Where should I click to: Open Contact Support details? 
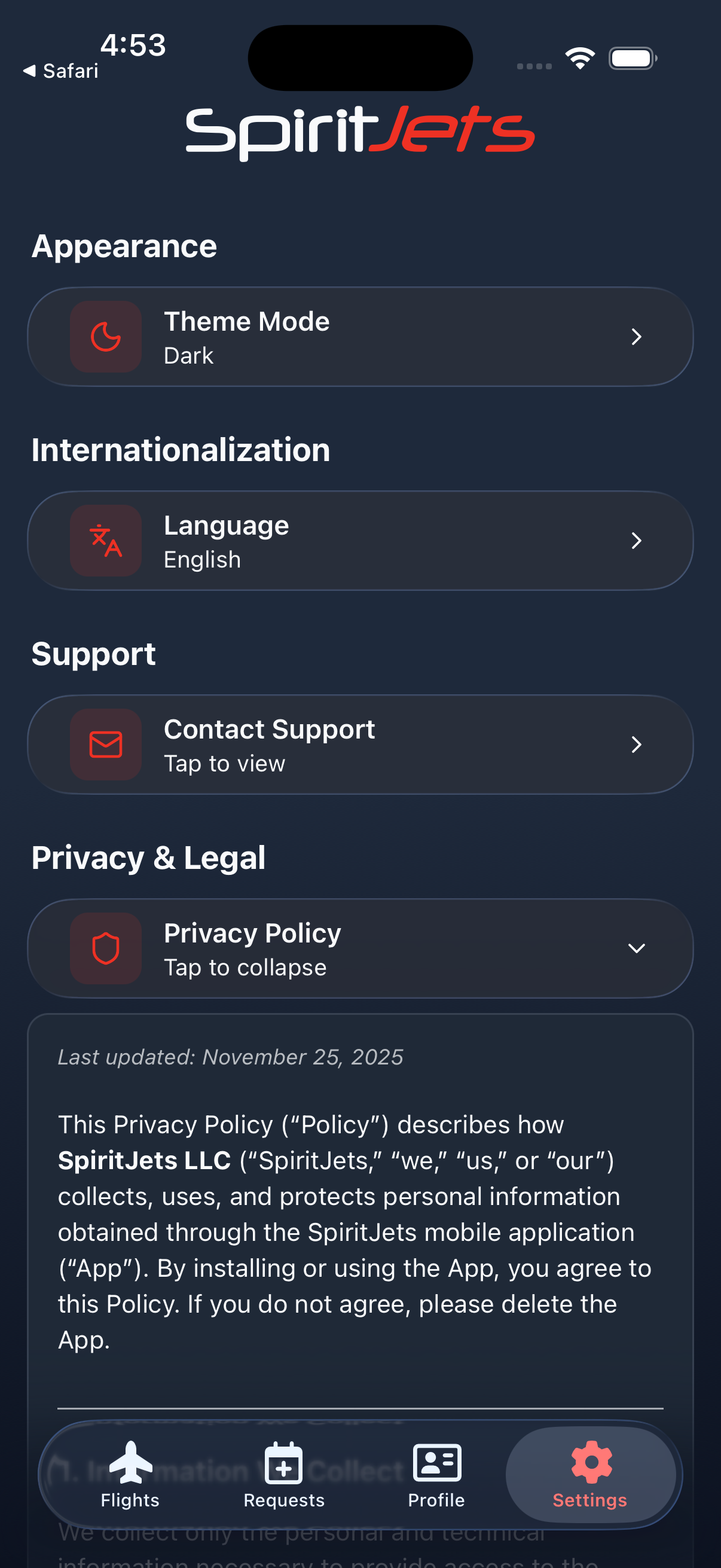click(x=360, y=745)
